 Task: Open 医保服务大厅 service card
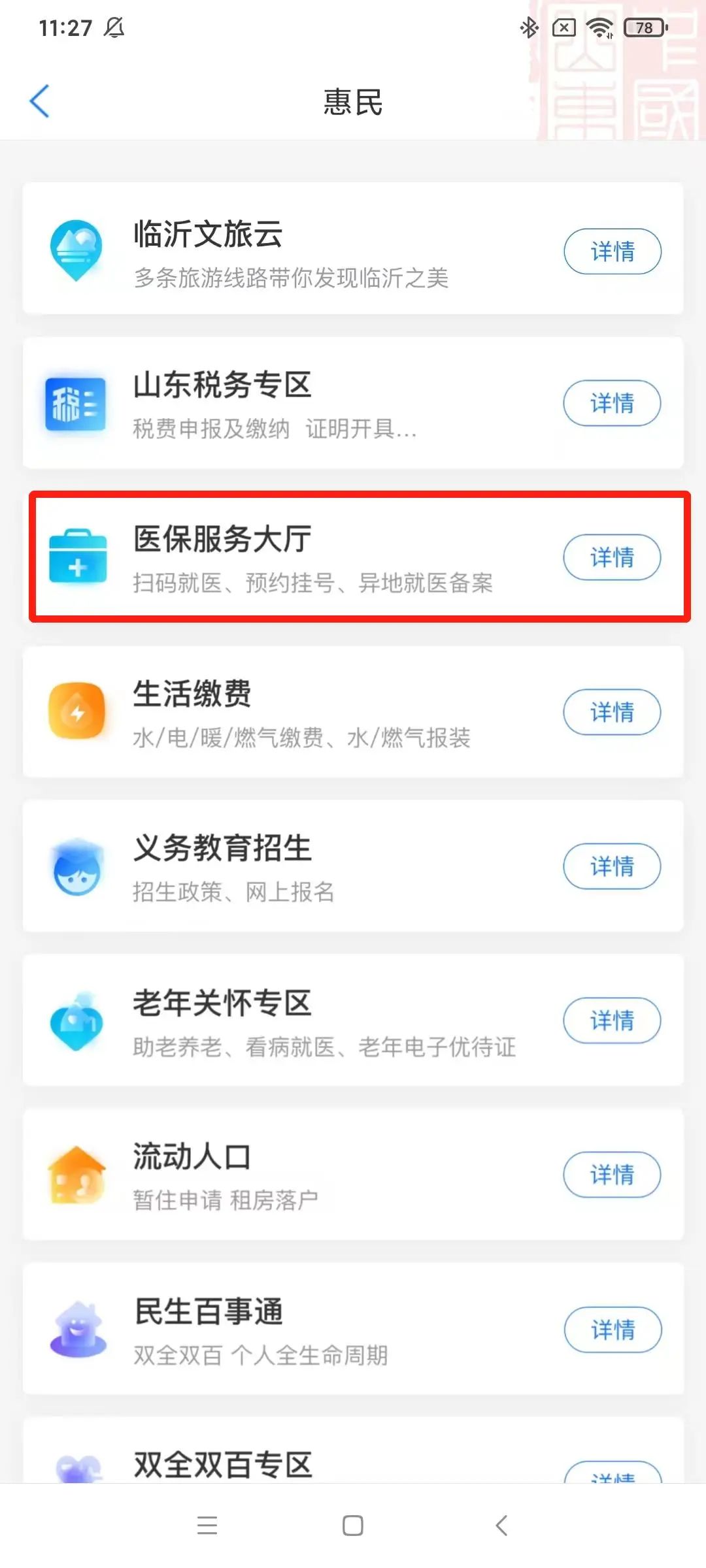pyautogui.click(x=353, y=557)
